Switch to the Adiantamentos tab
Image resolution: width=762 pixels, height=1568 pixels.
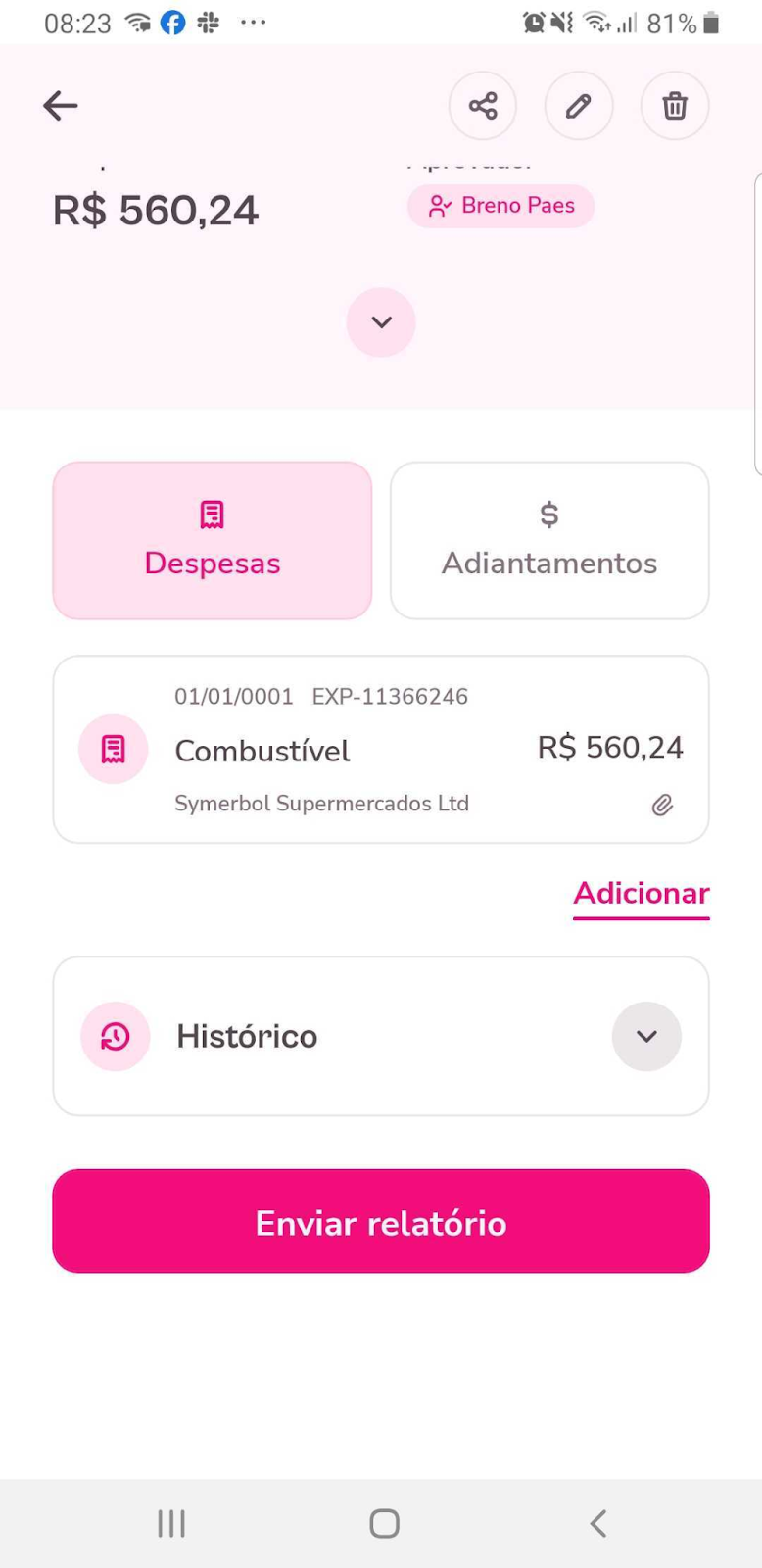point(549,541)
